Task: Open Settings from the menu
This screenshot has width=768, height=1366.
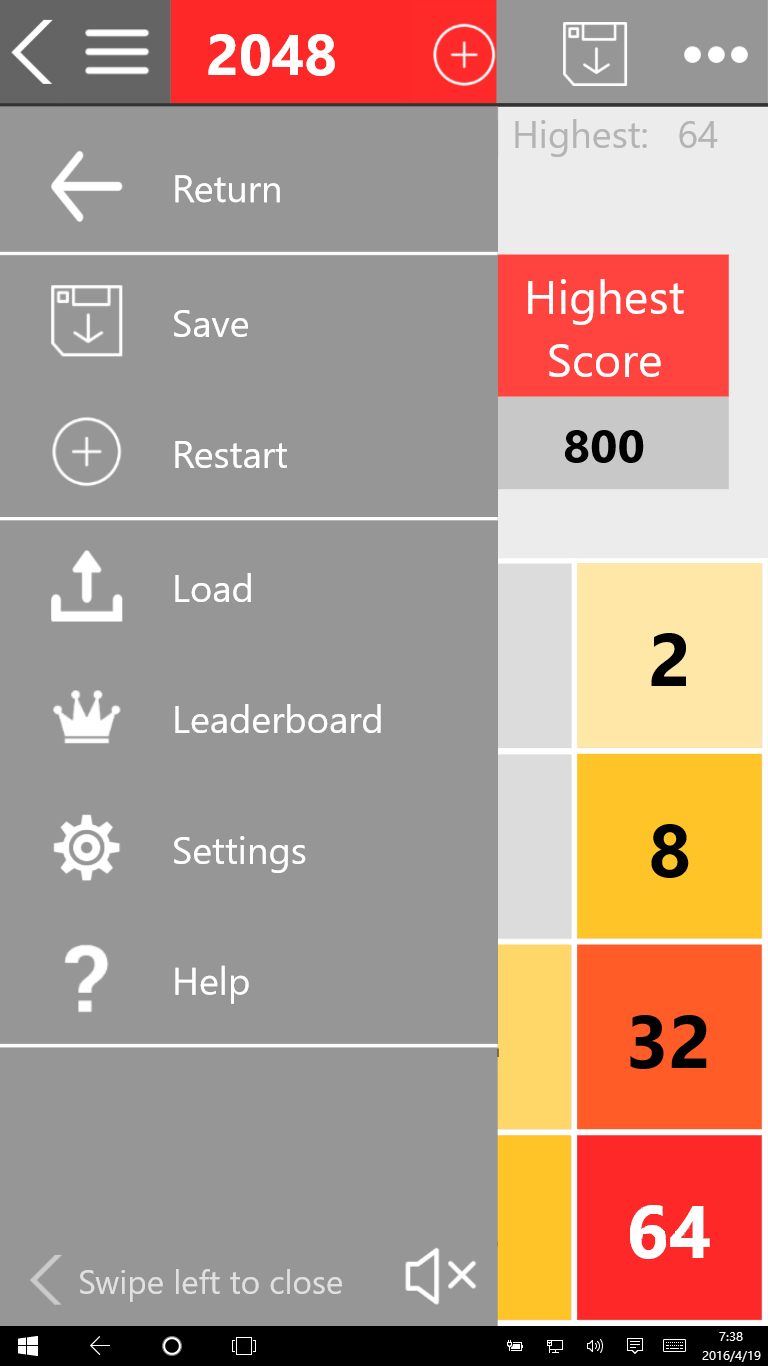Action: coord(239,851)
